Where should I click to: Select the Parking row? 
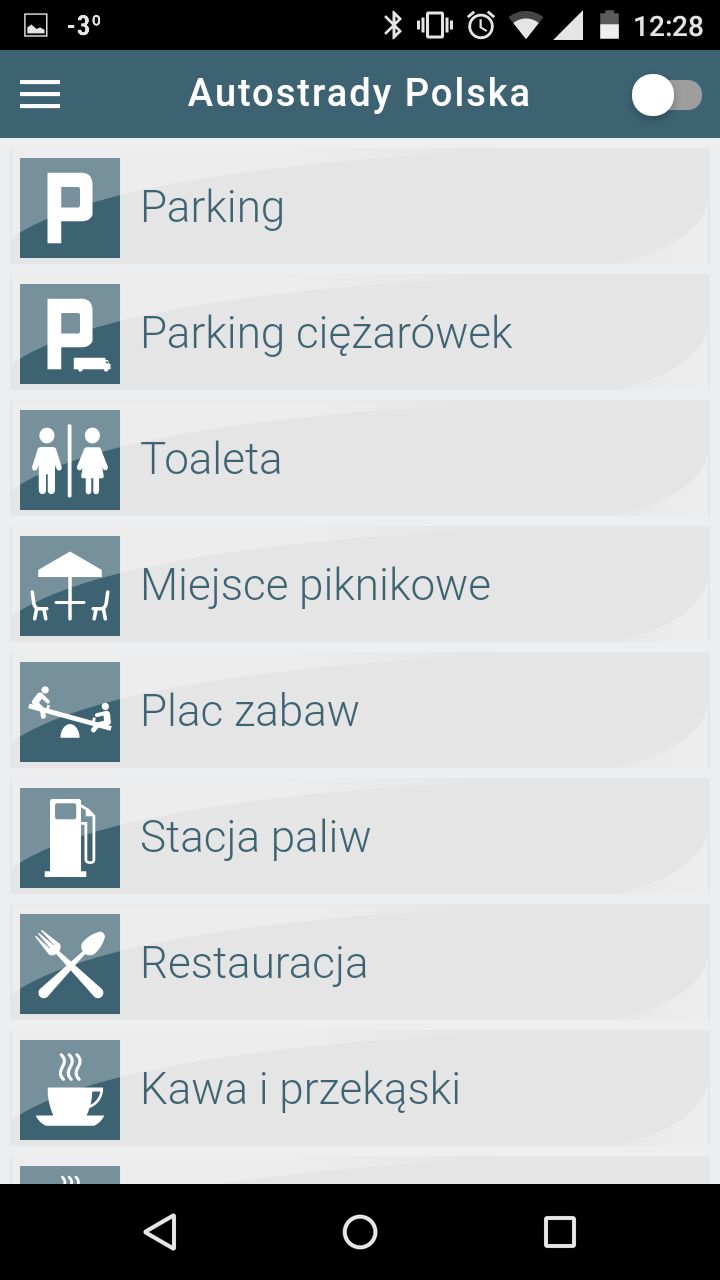click(x=360, y=207)
